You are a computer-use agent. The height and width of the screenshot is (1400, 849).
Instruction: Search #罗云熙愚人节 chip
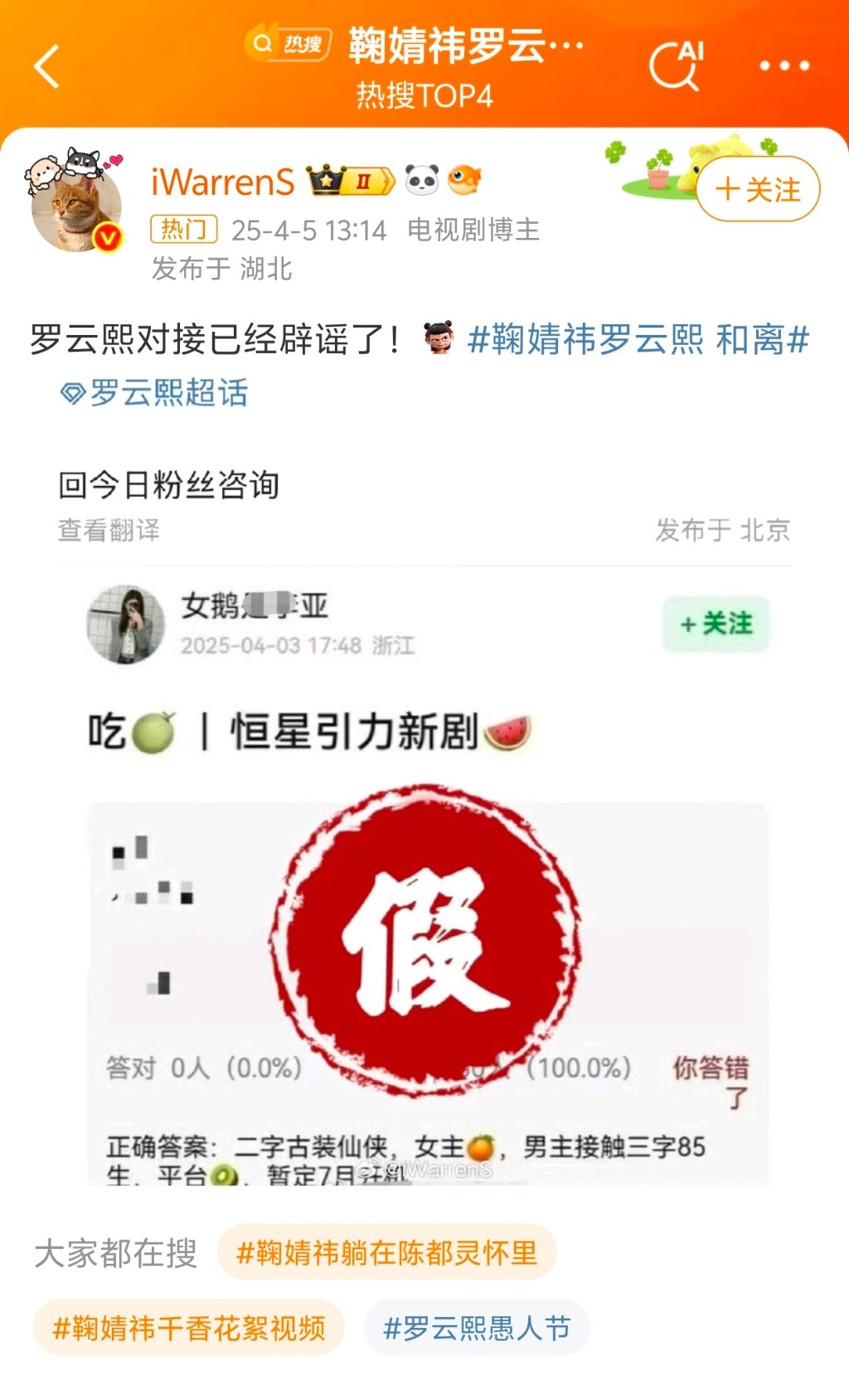point(477,1328)
